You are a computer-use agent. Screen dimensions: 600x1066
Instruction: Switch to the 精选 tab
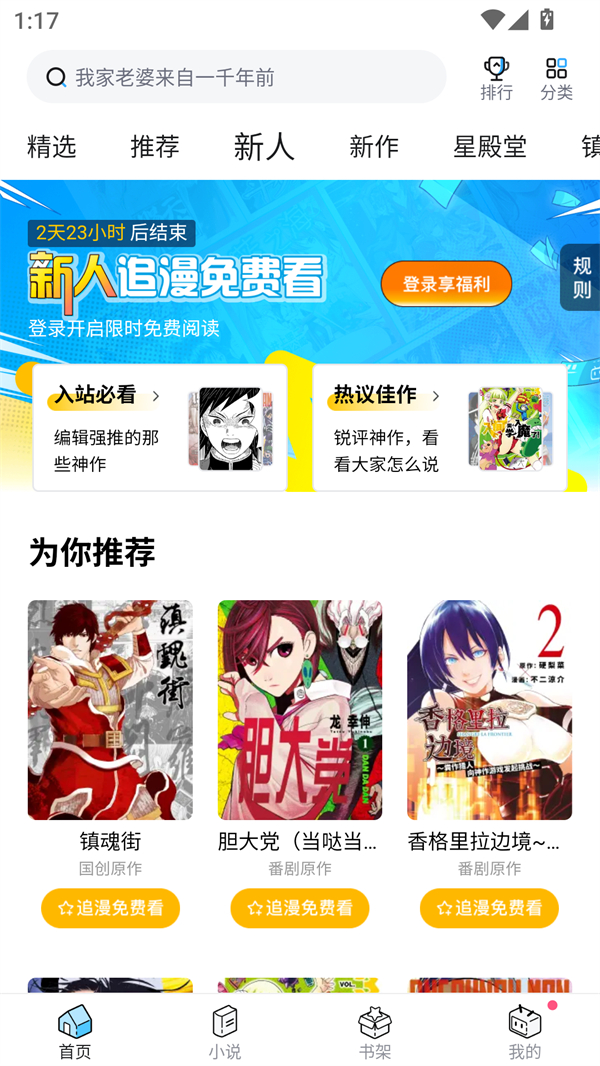[x=51, y=146]
